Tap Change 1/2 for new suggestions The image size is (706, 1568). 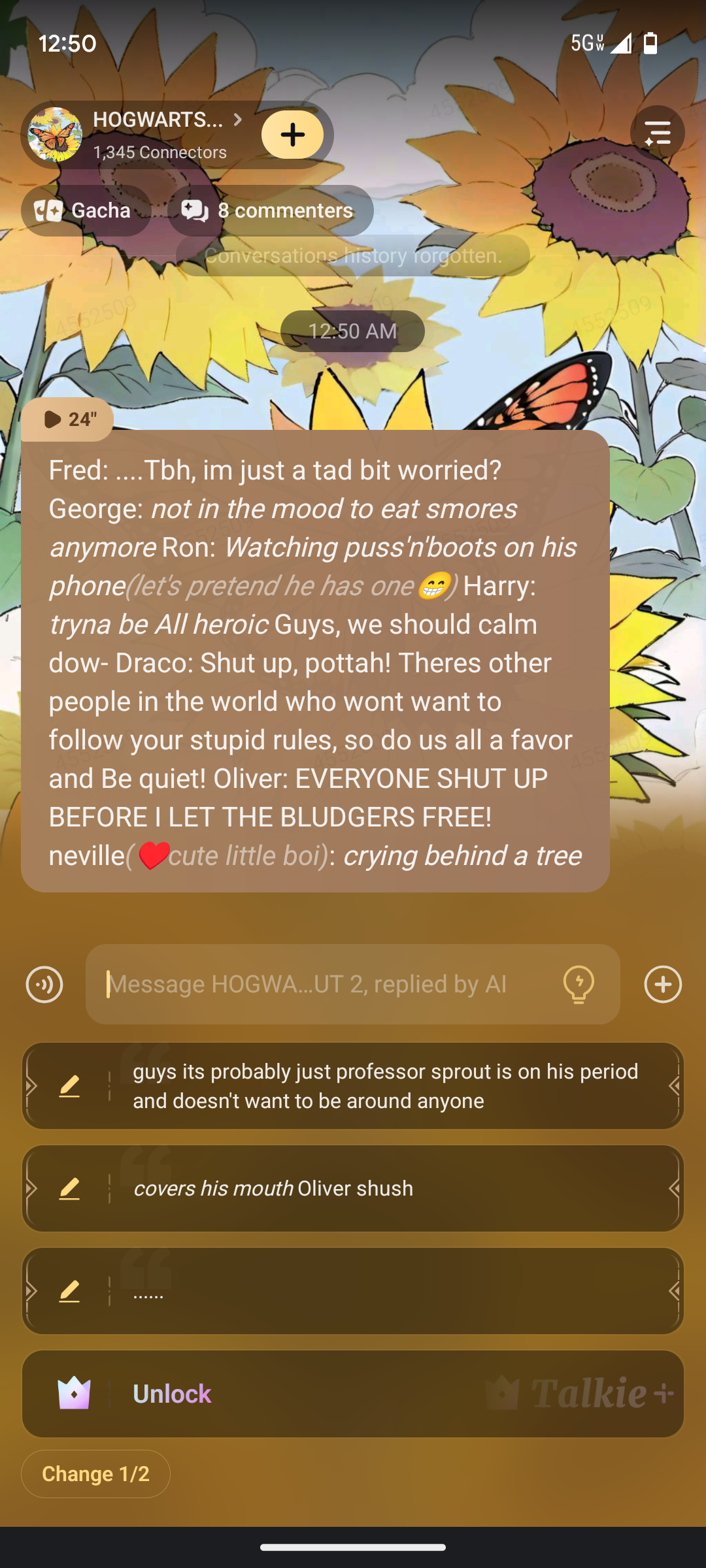point(95,1474)
